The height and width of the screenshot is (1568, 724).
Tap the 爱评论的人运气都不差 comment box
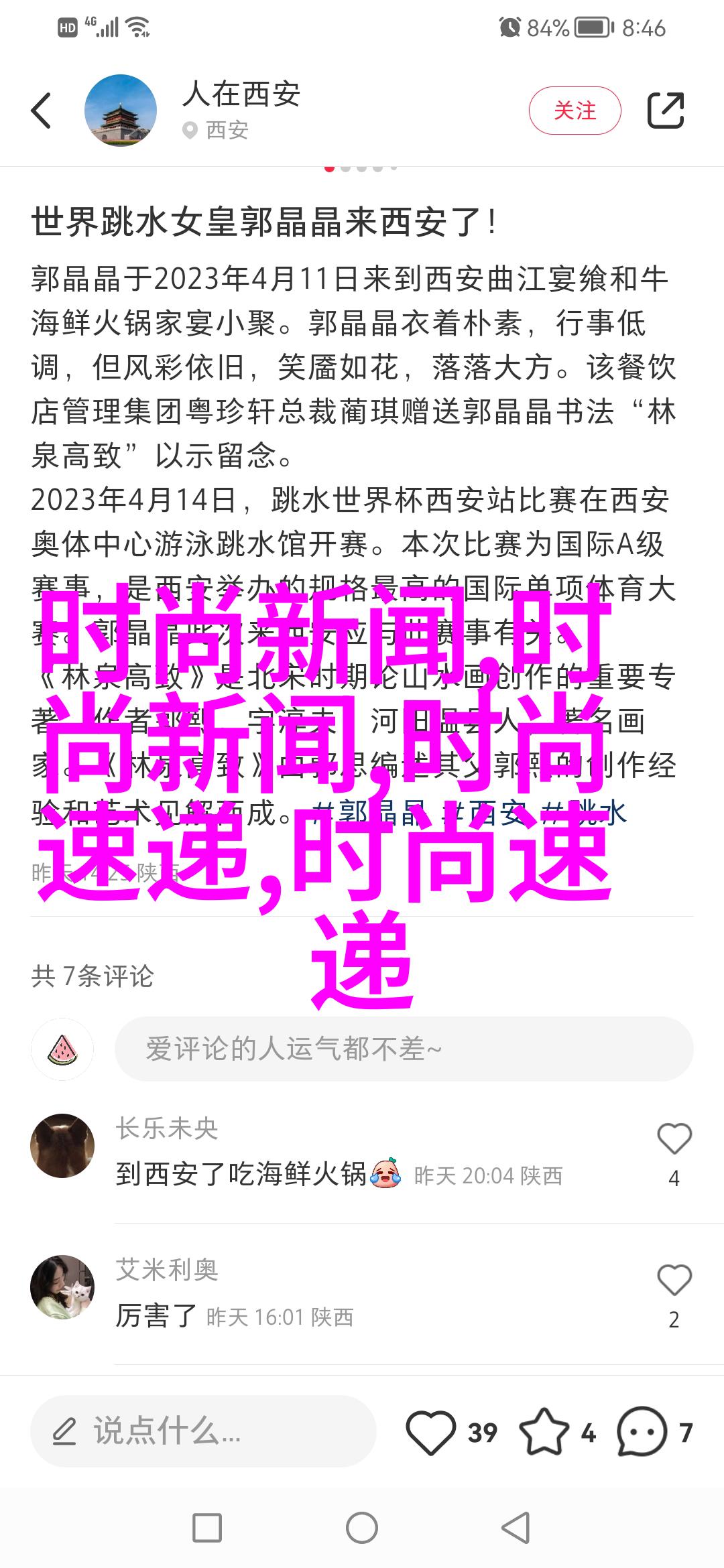[x=404, y=1049]
